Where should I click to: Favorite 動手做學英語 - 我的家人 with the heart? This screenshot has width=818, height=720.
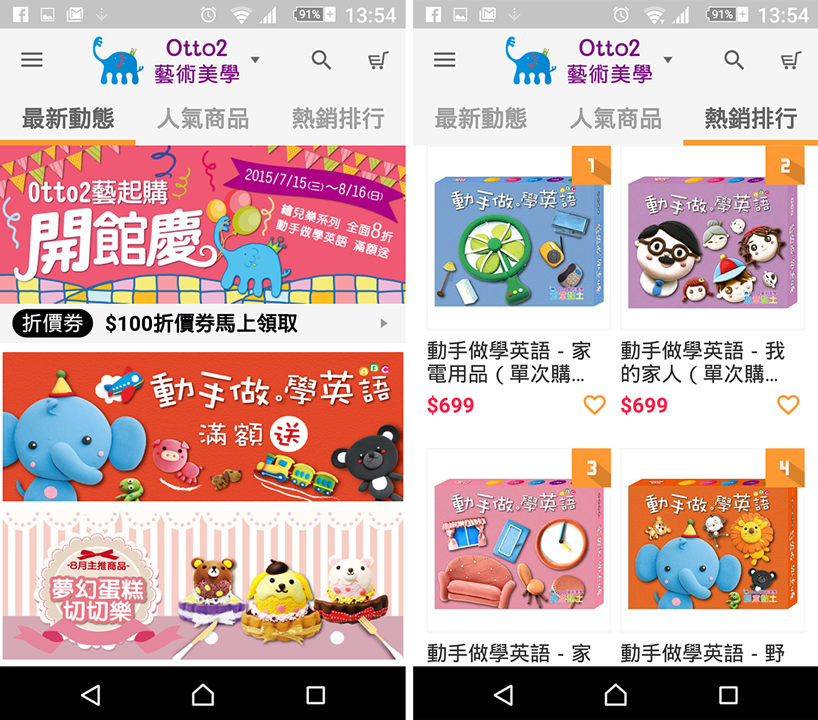pyautogui.click(x=788, y=405)
